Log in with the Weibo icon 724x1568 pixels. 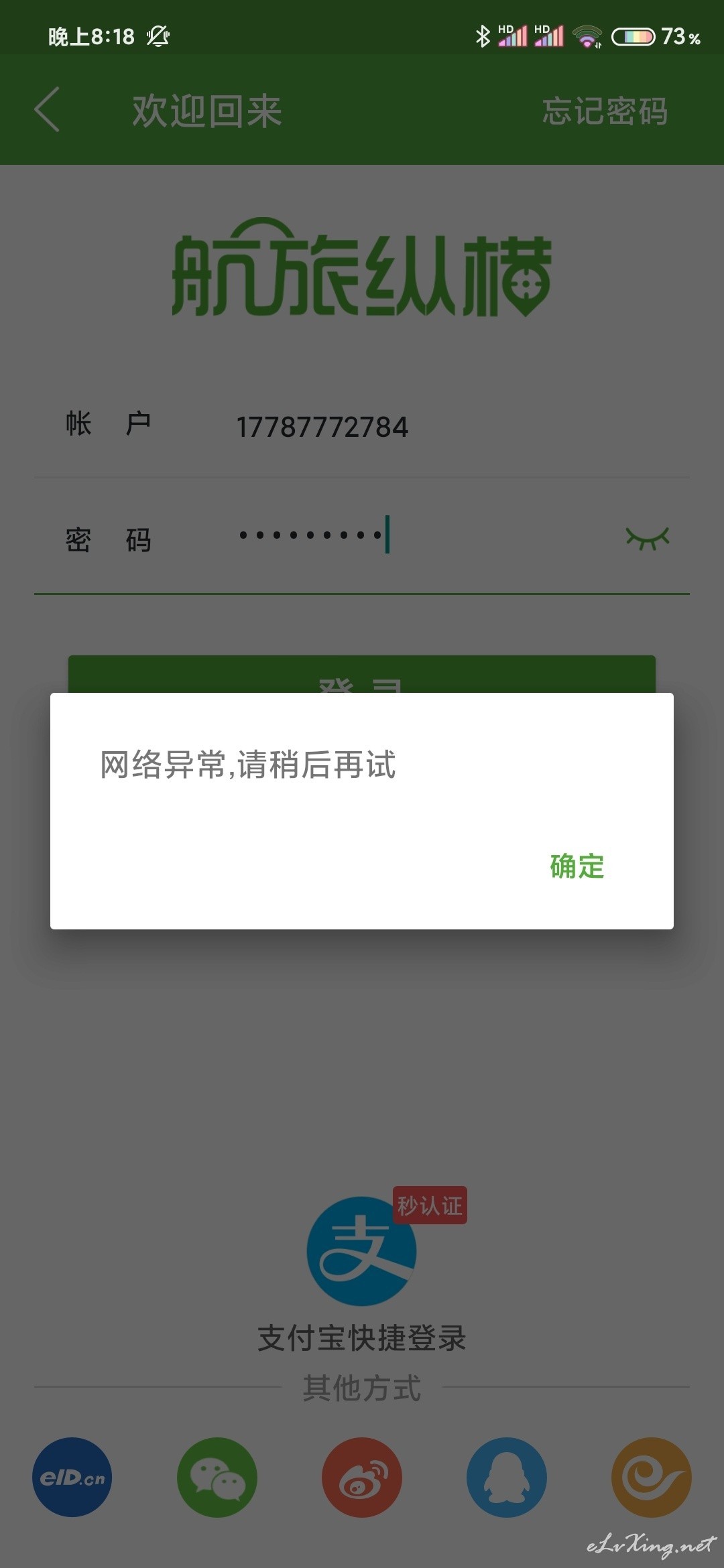(x=362, y=1477)
